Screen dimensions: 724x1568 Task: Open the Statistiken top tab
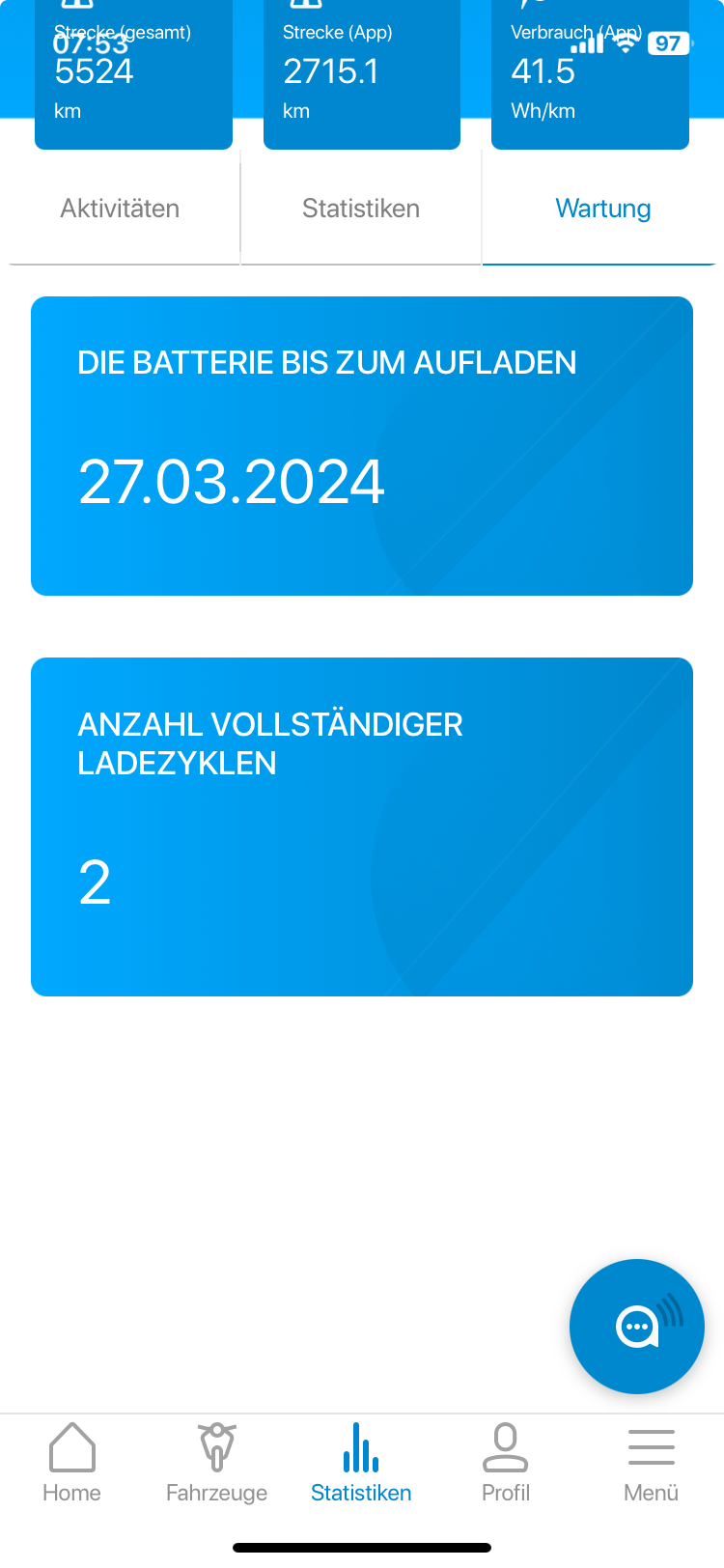click(360, 209)
